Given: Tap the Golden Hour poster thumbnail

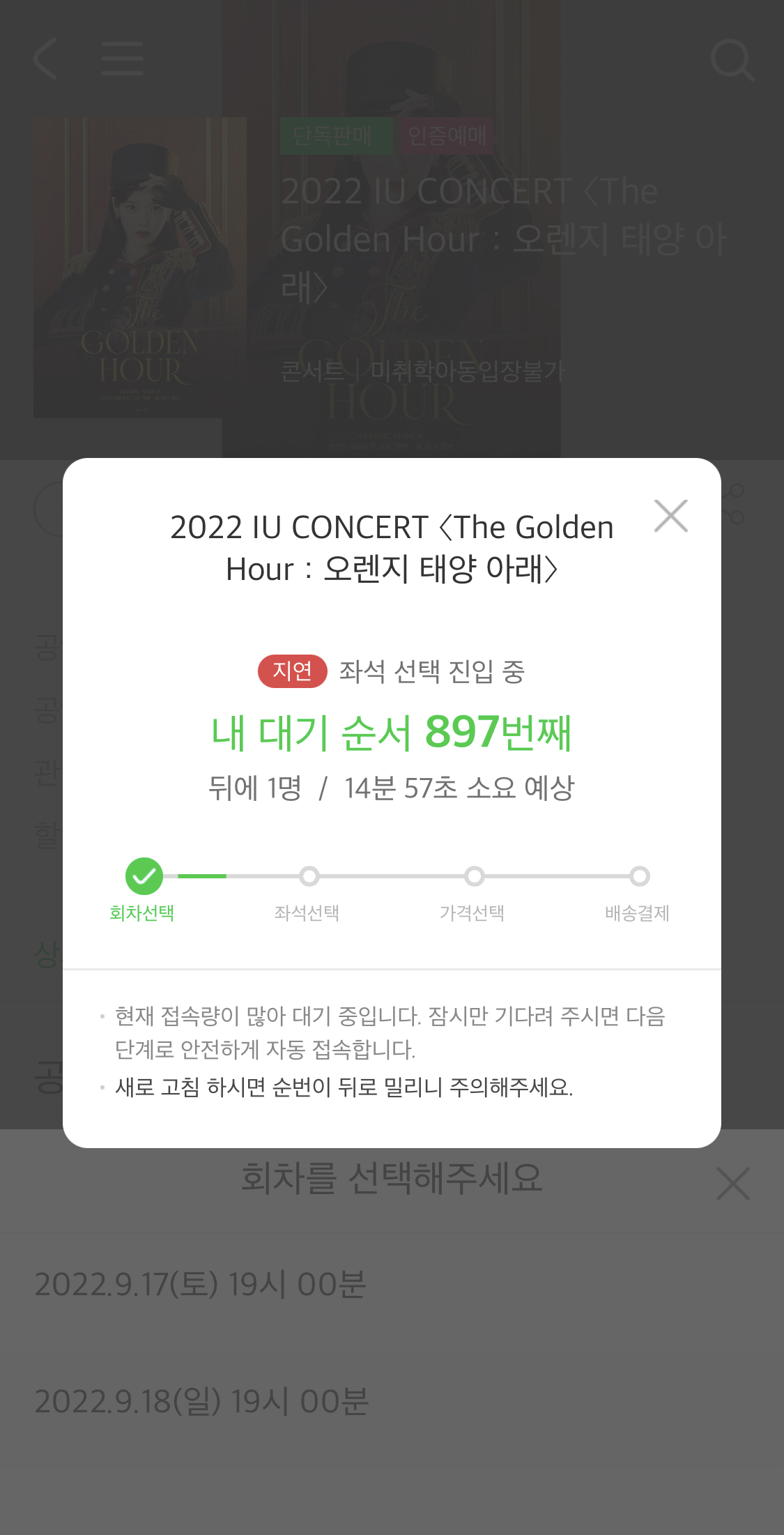Looking at the screenshot, I should [x=138, y=268].
